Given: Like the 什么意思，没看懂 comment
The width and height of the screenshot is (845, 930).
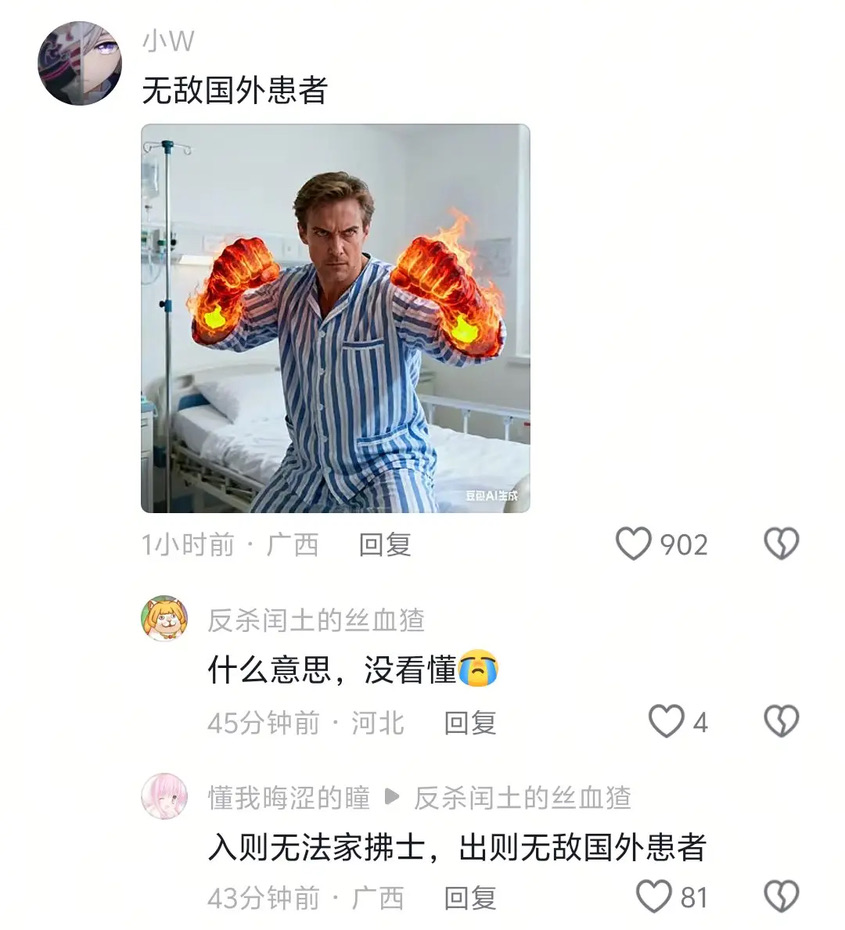Looking at the screenshot, I should pos(666,721).
